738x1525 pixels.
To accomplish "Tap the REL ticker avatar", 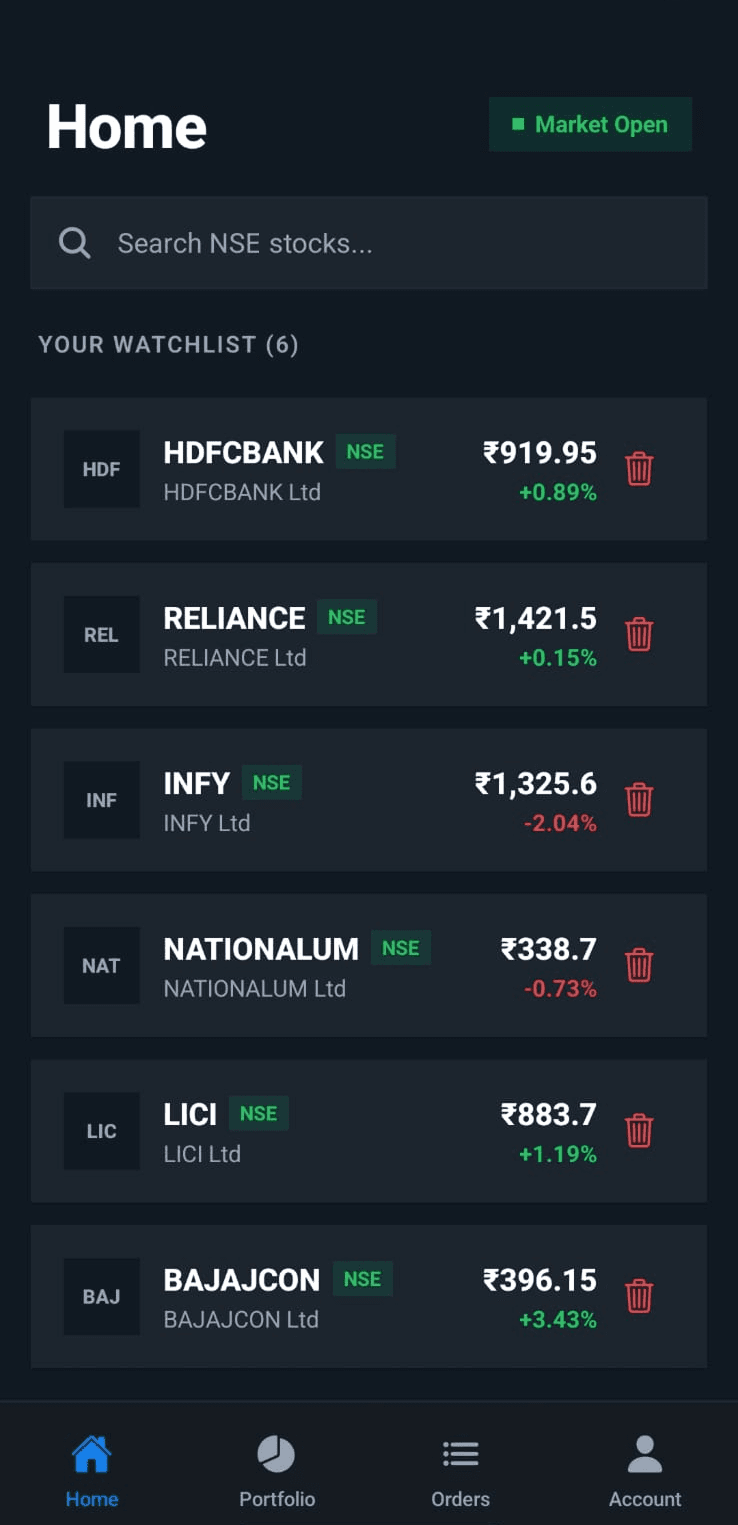I will 101,634.
